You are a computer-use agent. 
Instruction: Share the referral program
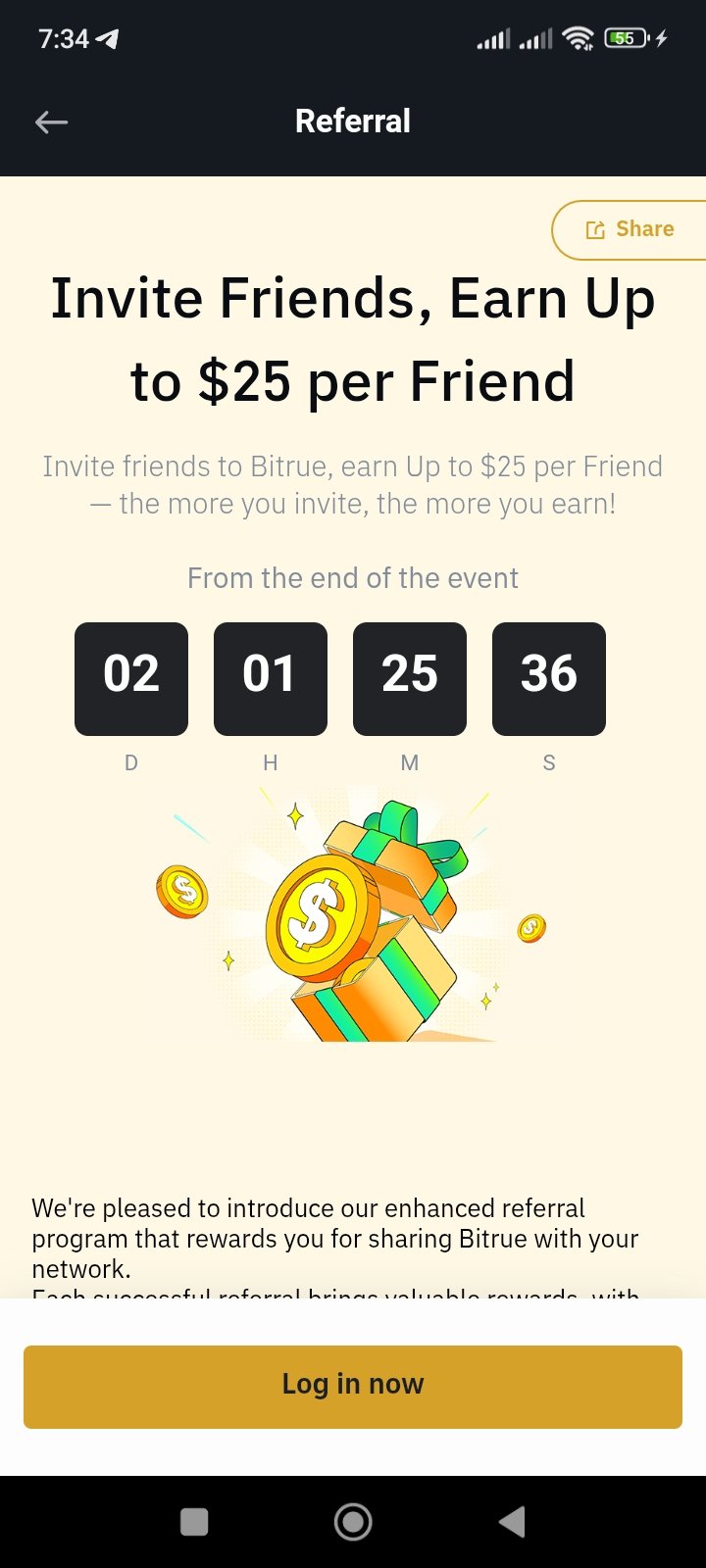pos(630,230)
